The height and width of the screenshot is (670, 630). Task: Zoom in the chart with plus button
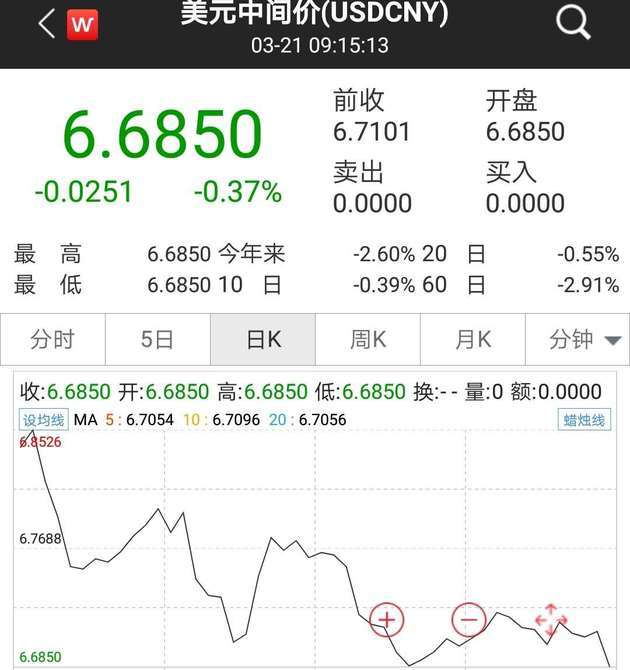387,620
